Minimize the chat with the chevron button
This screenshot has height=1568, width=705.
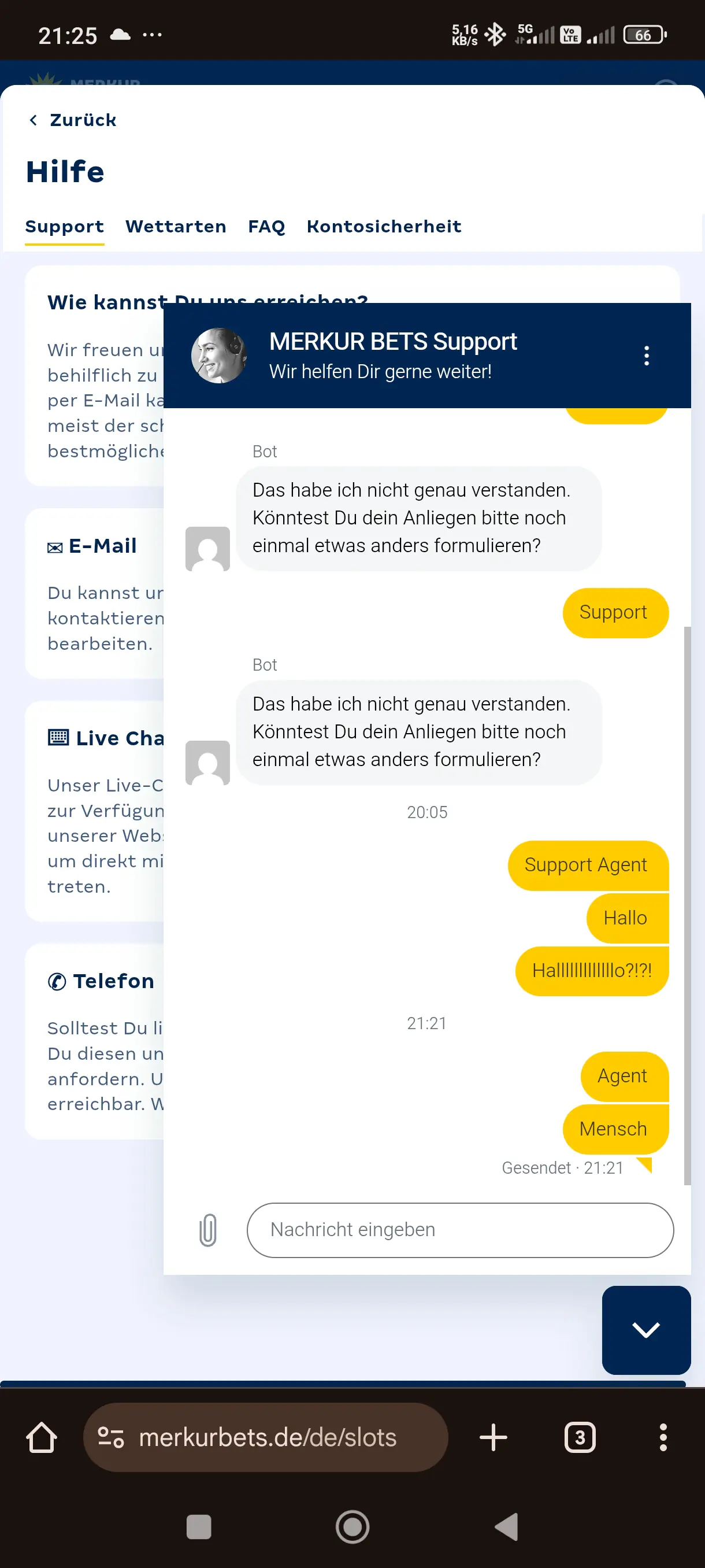pos(646,1330)
